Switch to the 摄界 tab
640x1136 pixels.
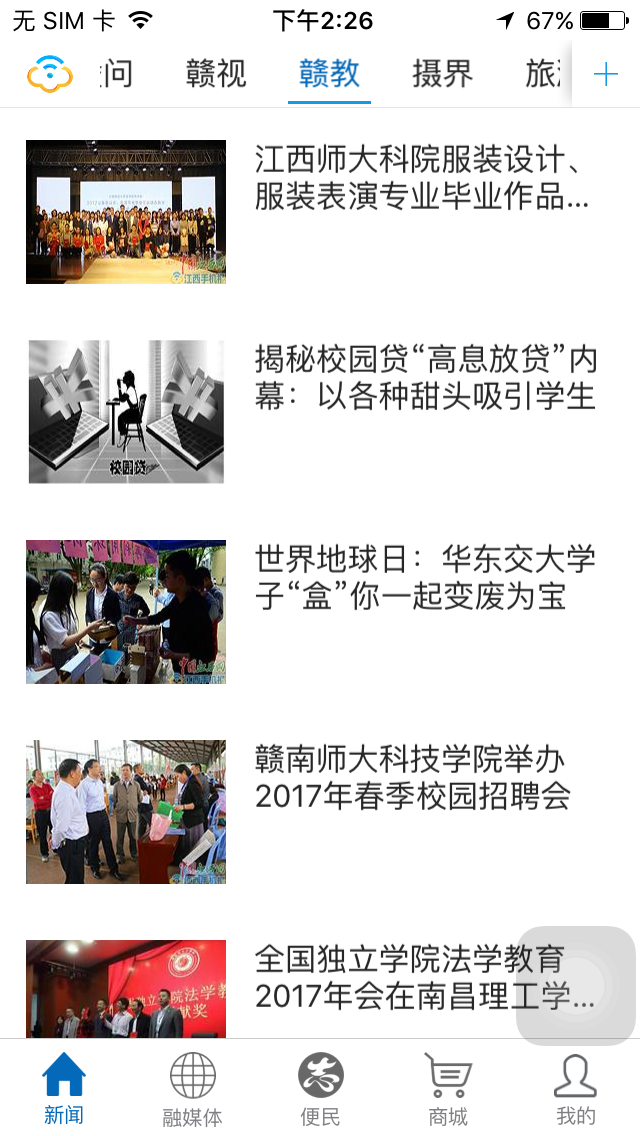(442, 73)
